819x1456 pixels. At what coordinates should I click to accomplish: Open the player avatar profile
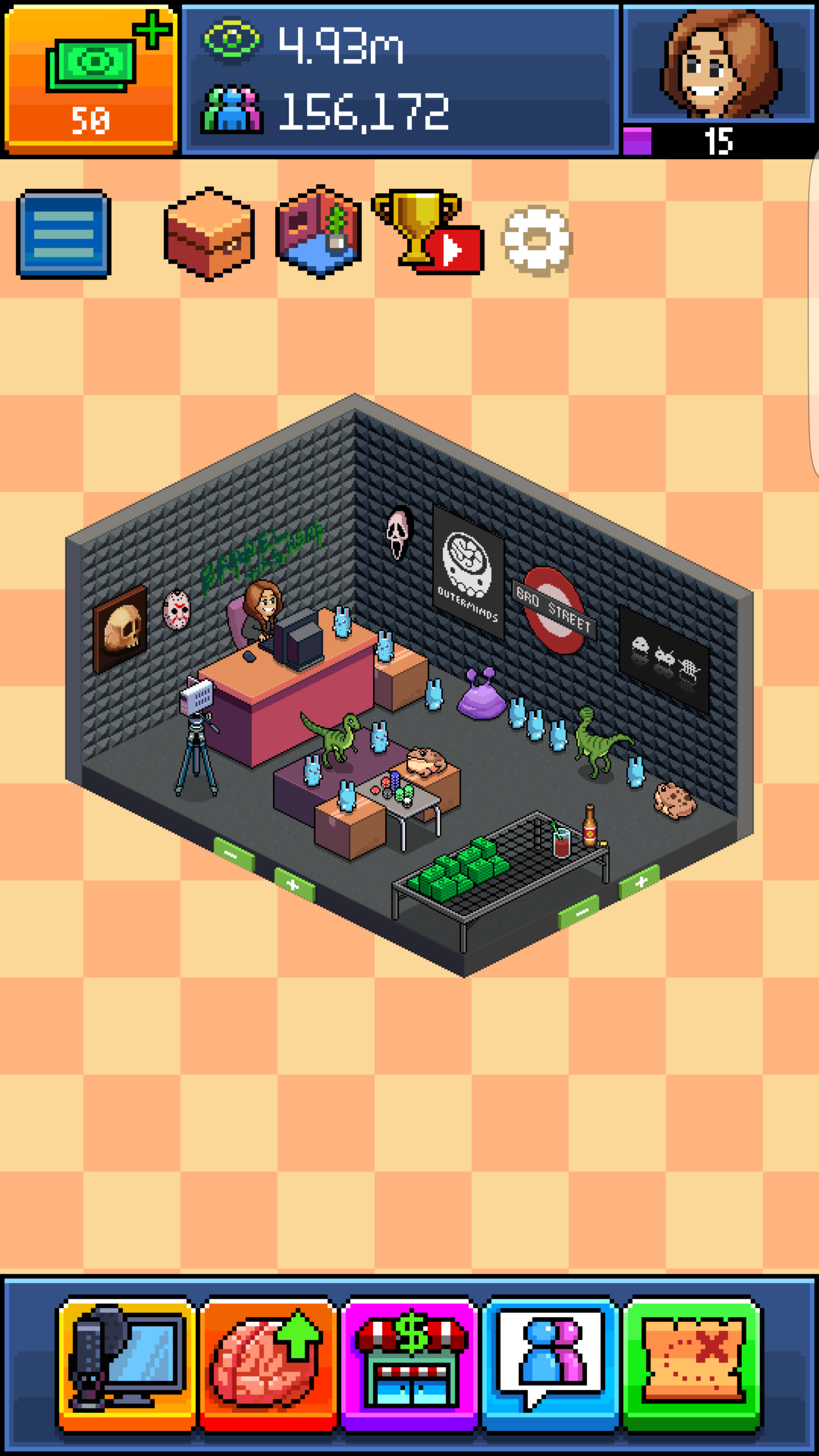coord(719,65)
